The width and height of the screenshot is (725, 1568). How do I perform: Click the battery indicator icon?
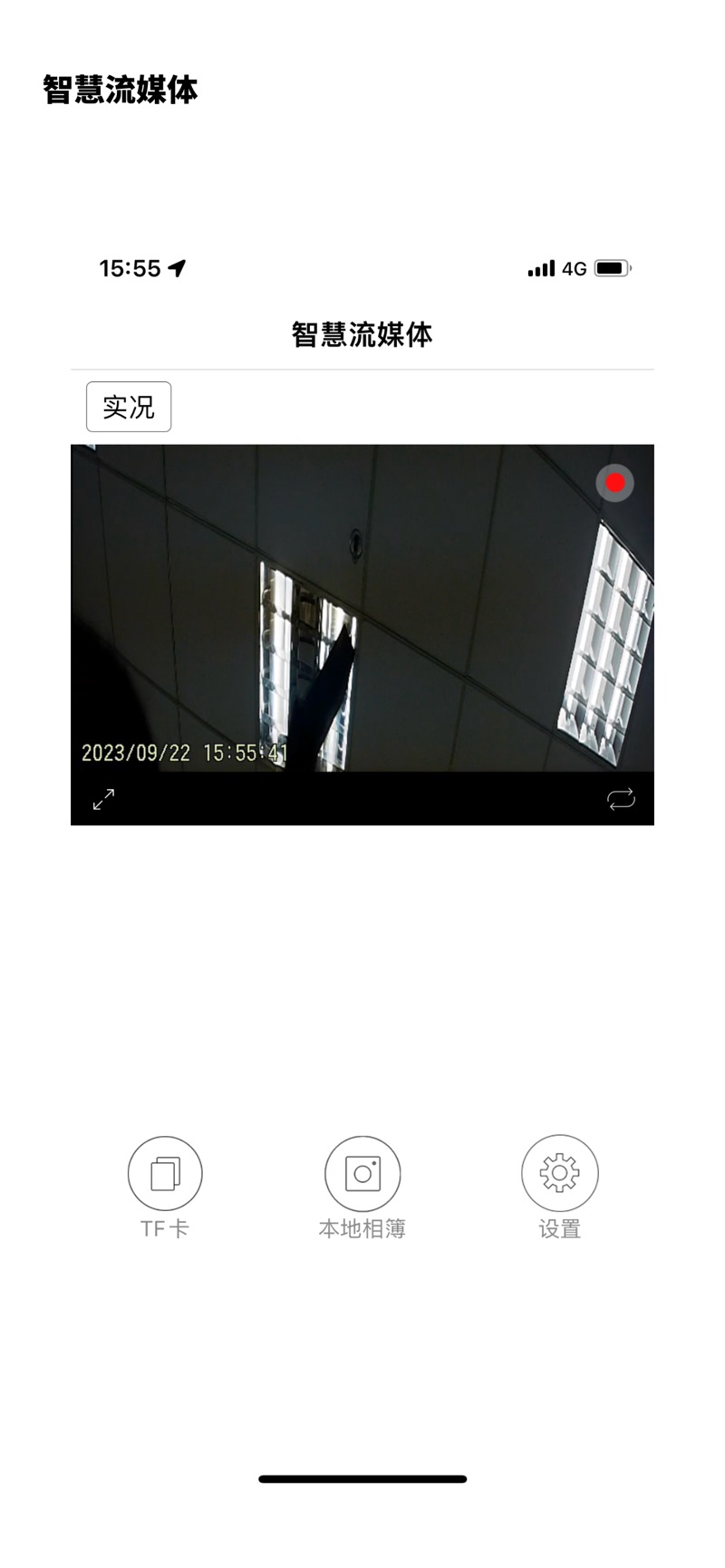(x=611, y=268)
